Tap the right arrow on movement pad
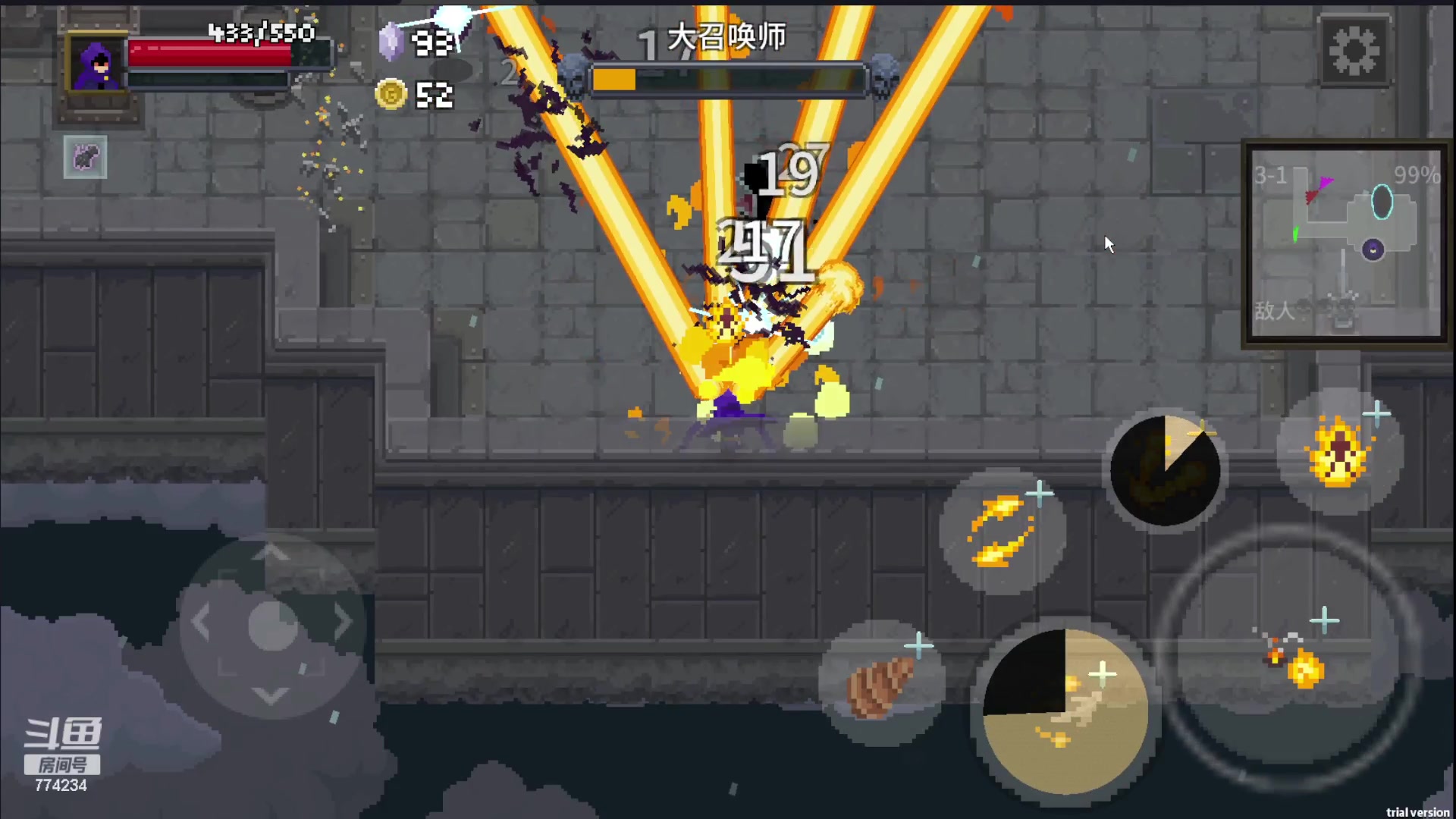The width and height of the screenshot is (1456, 819). [x=343, y=623]
